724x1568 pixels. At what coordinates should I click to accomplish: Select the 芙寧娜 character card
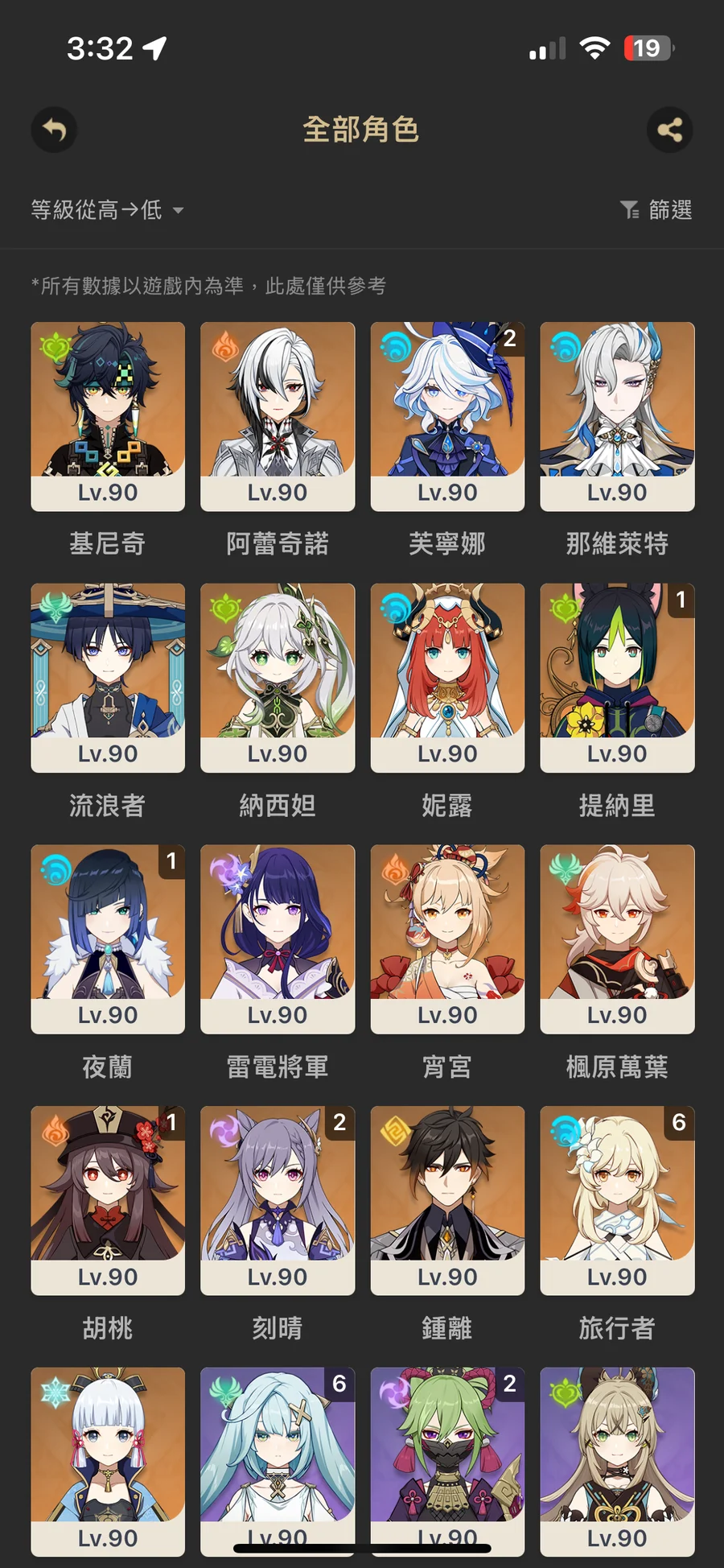[447, 416]
